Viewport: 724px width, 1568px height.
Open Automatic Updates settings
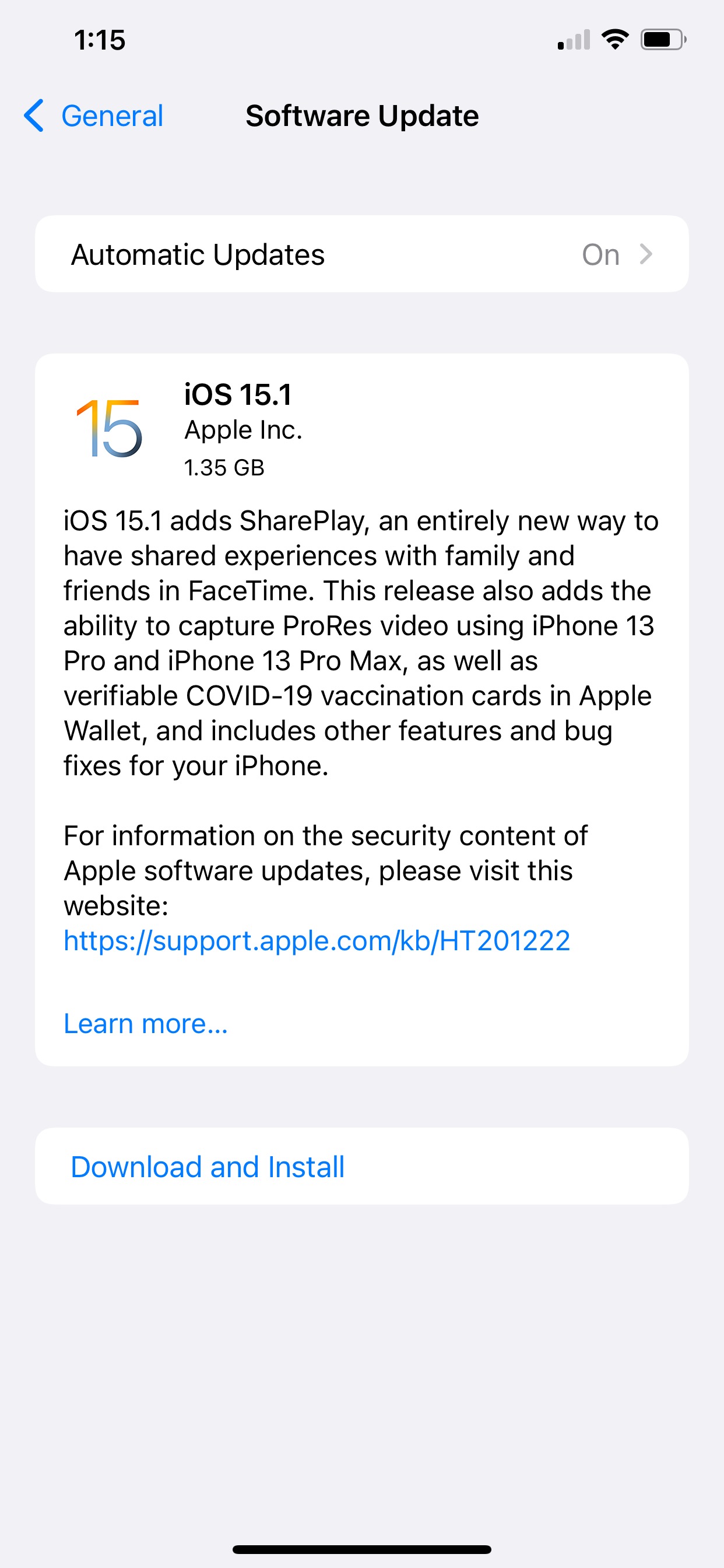coord(361,254)
